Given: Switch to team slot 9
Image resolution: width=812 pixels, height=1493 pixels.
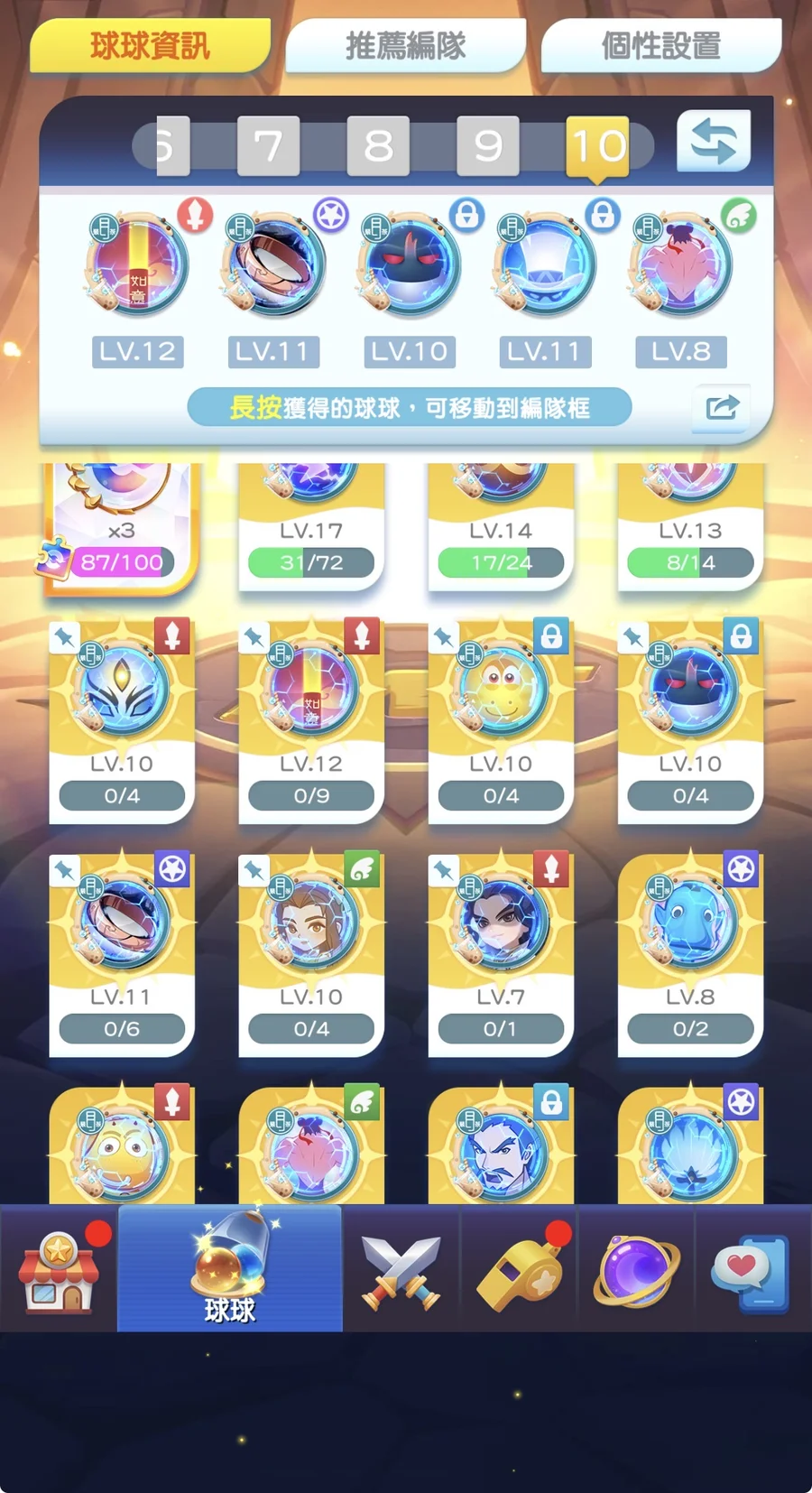Looking at the screenshot, I should [488, 145].
